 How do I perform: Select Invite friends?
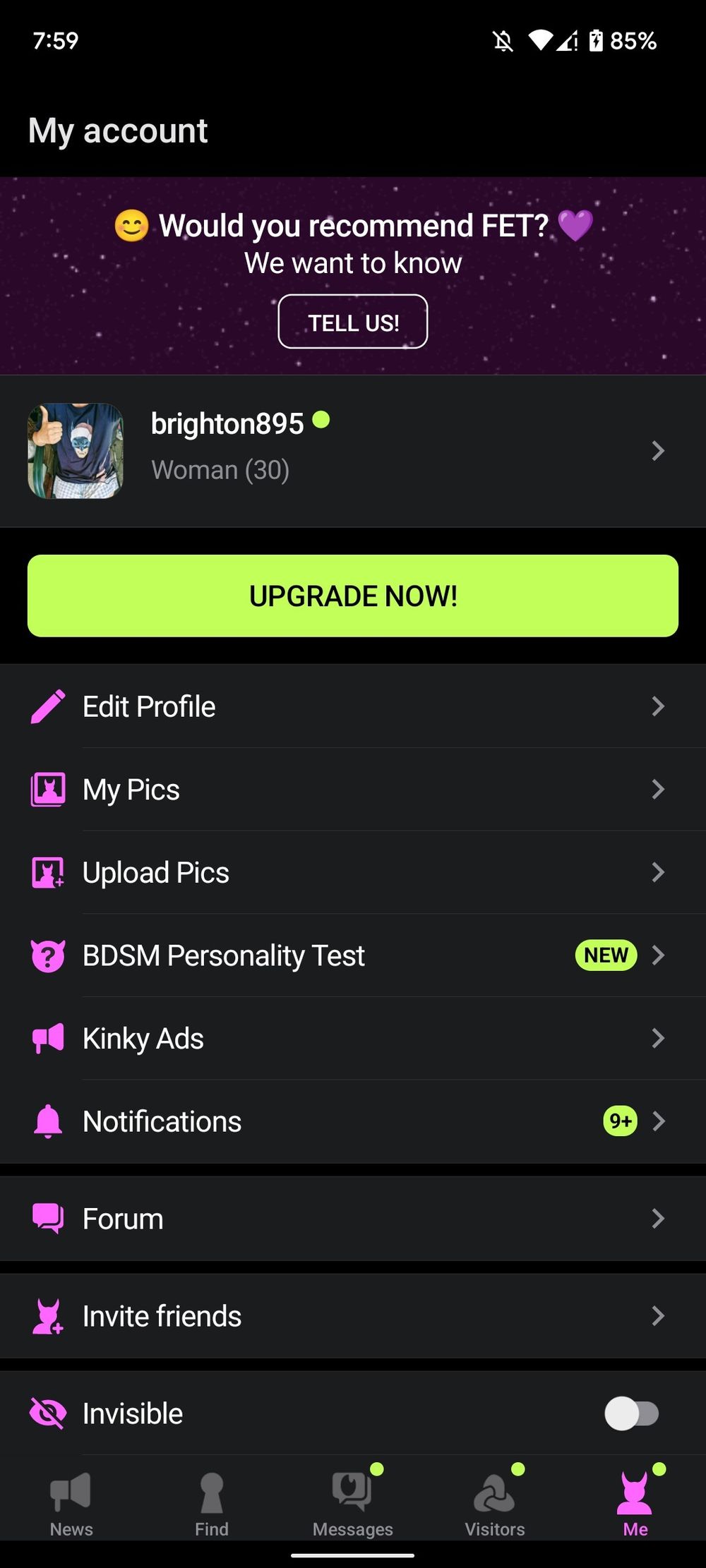[x=353, y=1316]
